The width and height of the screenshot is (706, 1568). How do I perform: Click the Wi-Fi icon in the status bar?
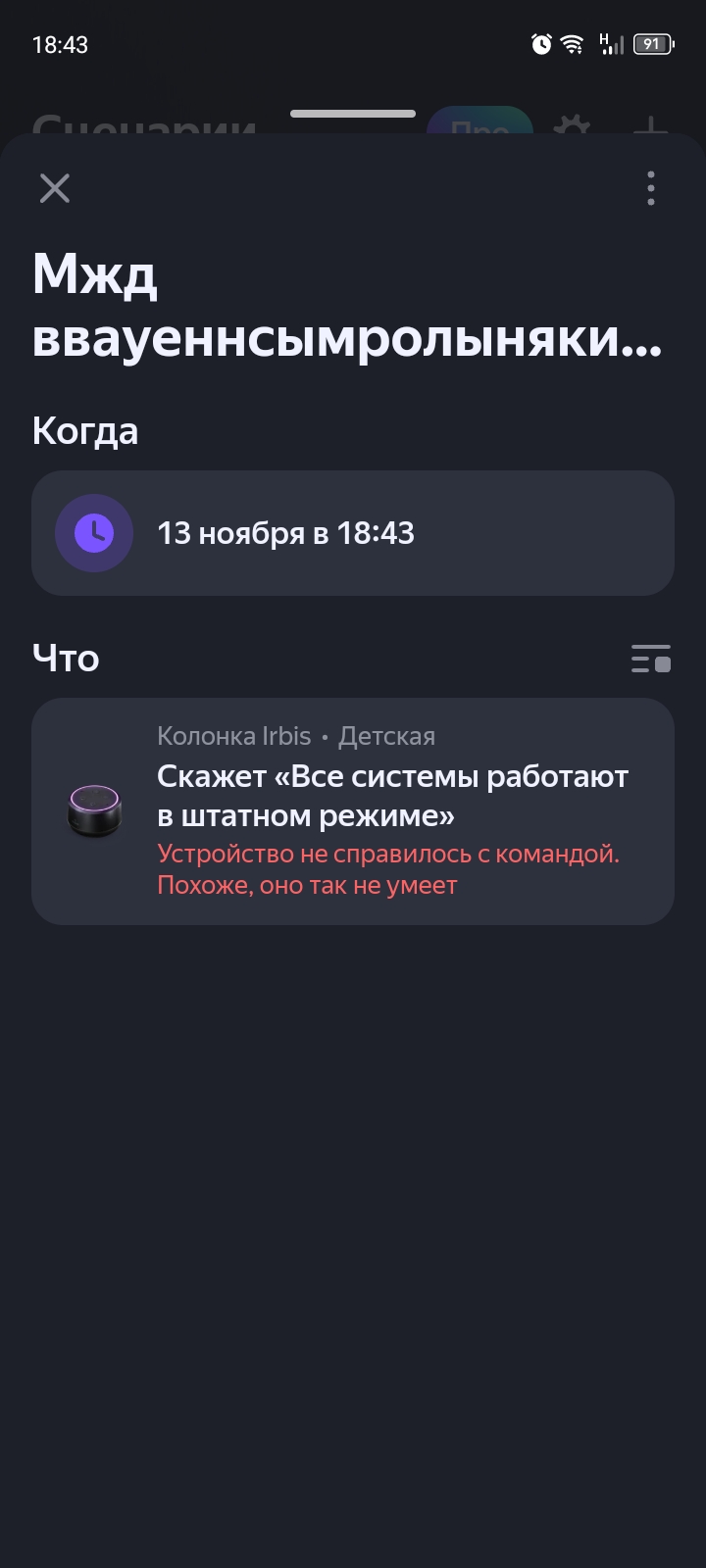[572, 43]
